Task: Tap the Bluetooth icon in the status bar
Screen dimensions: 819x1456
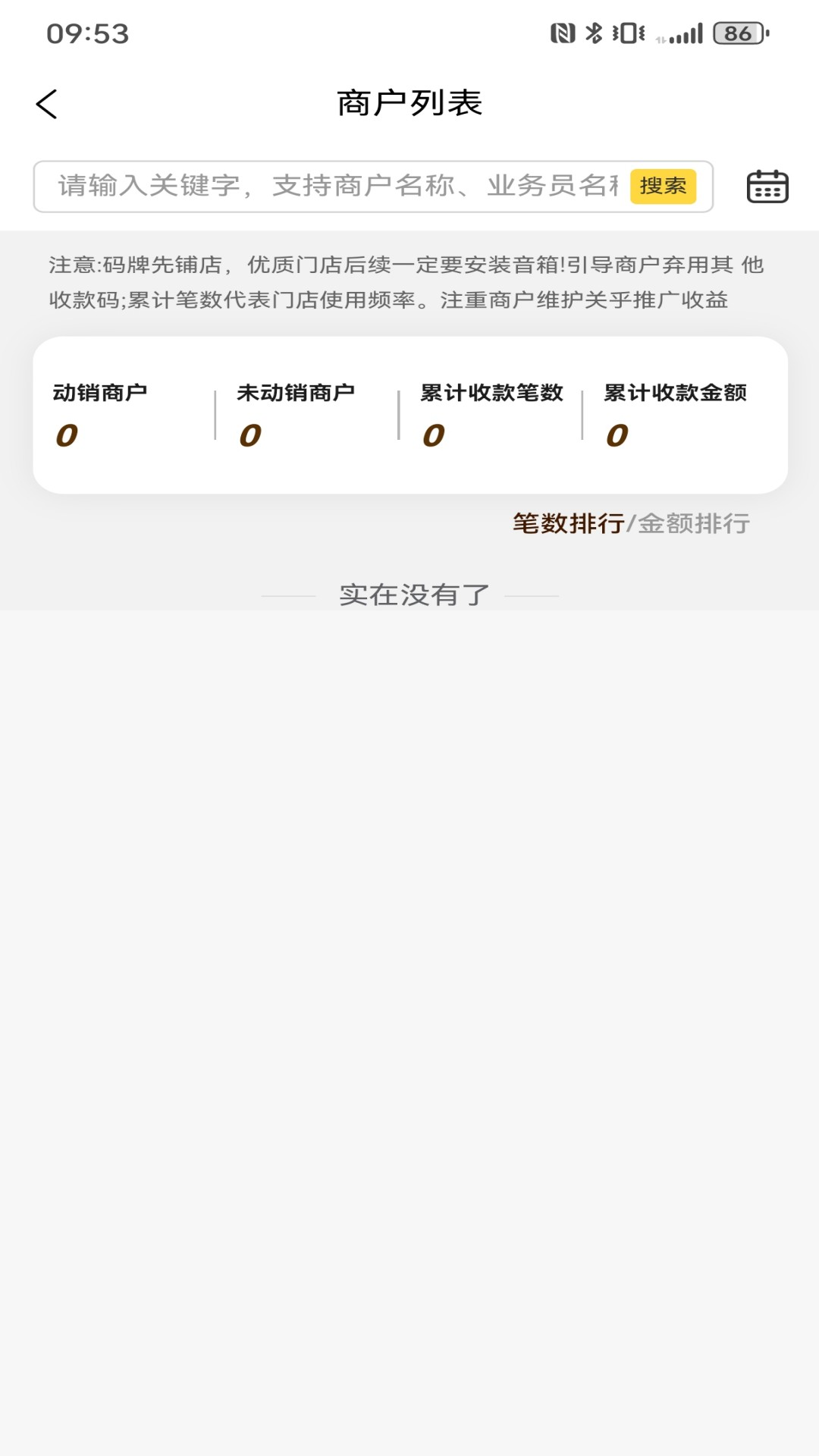Action: [x=593, y=33]
